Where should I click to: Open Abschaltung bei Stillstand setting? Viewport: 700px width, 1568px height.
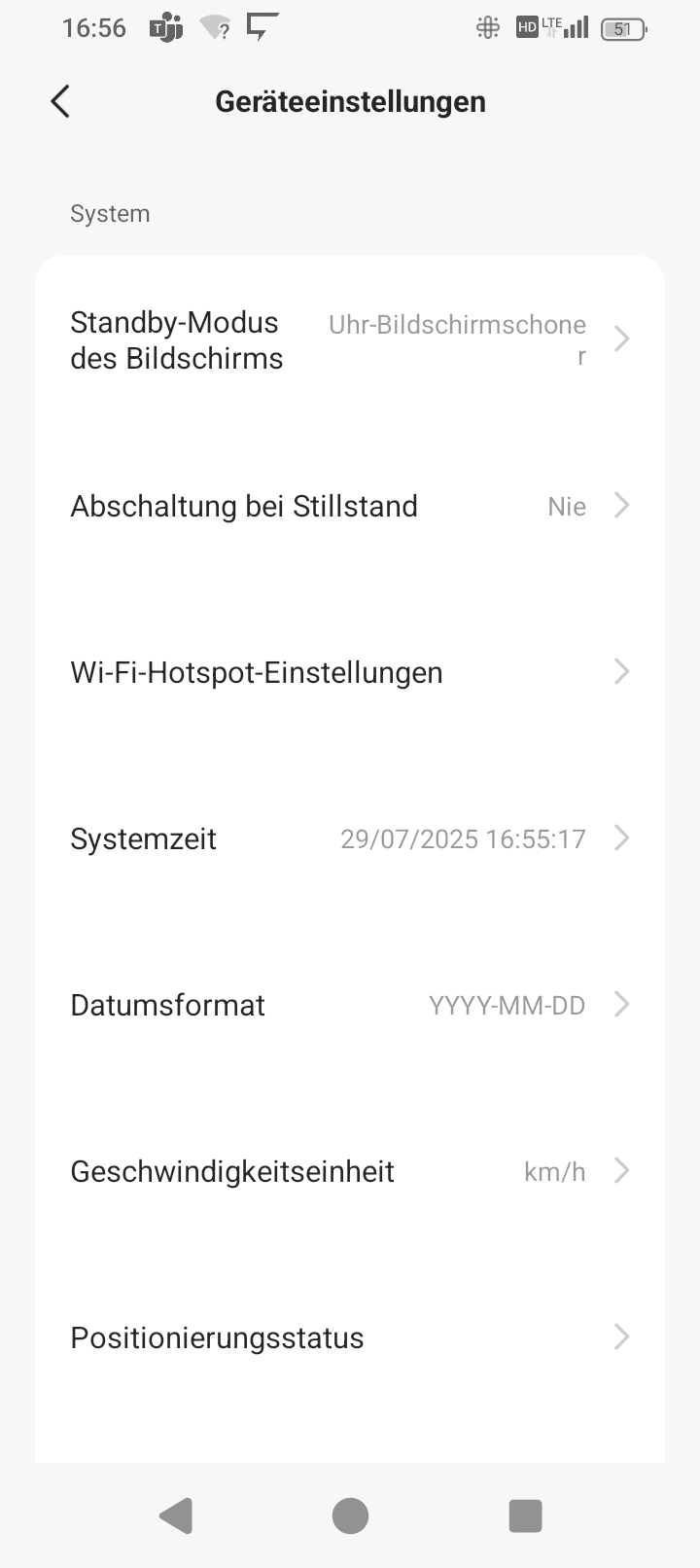click(350, 506)
